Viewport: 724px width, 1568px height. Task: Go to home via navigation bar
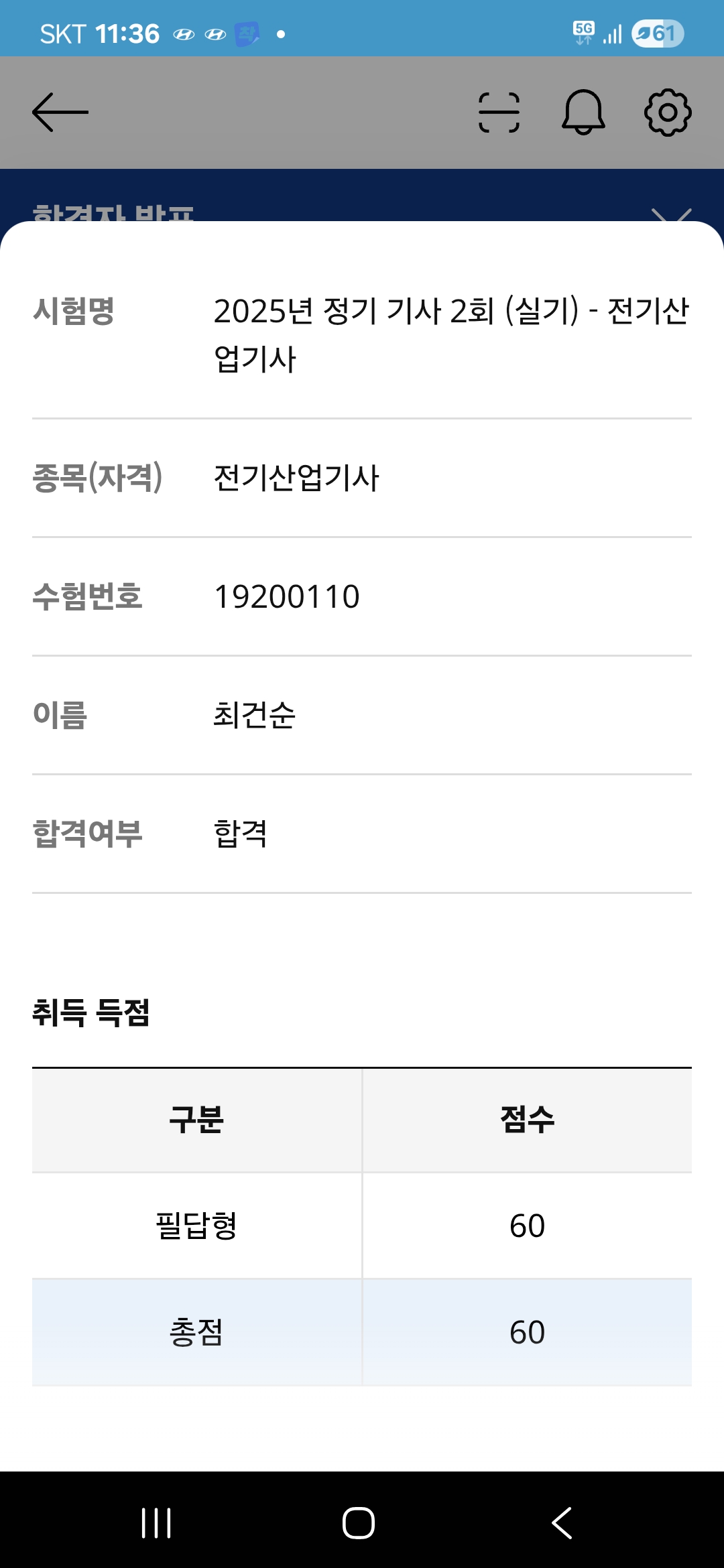pyautogui.click(x=359, y=1522)
